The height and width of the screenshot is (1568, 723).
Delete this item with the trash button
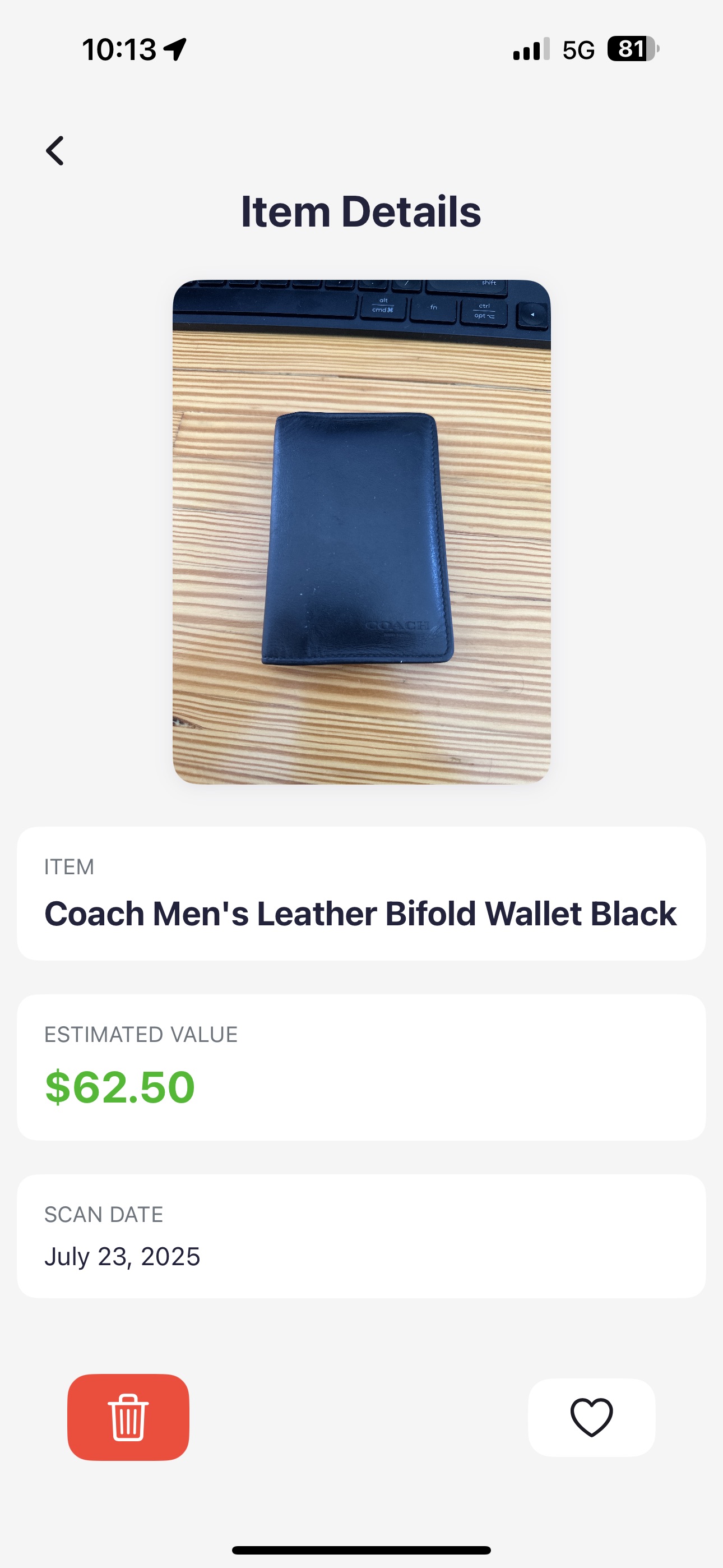coord(128,1417)
